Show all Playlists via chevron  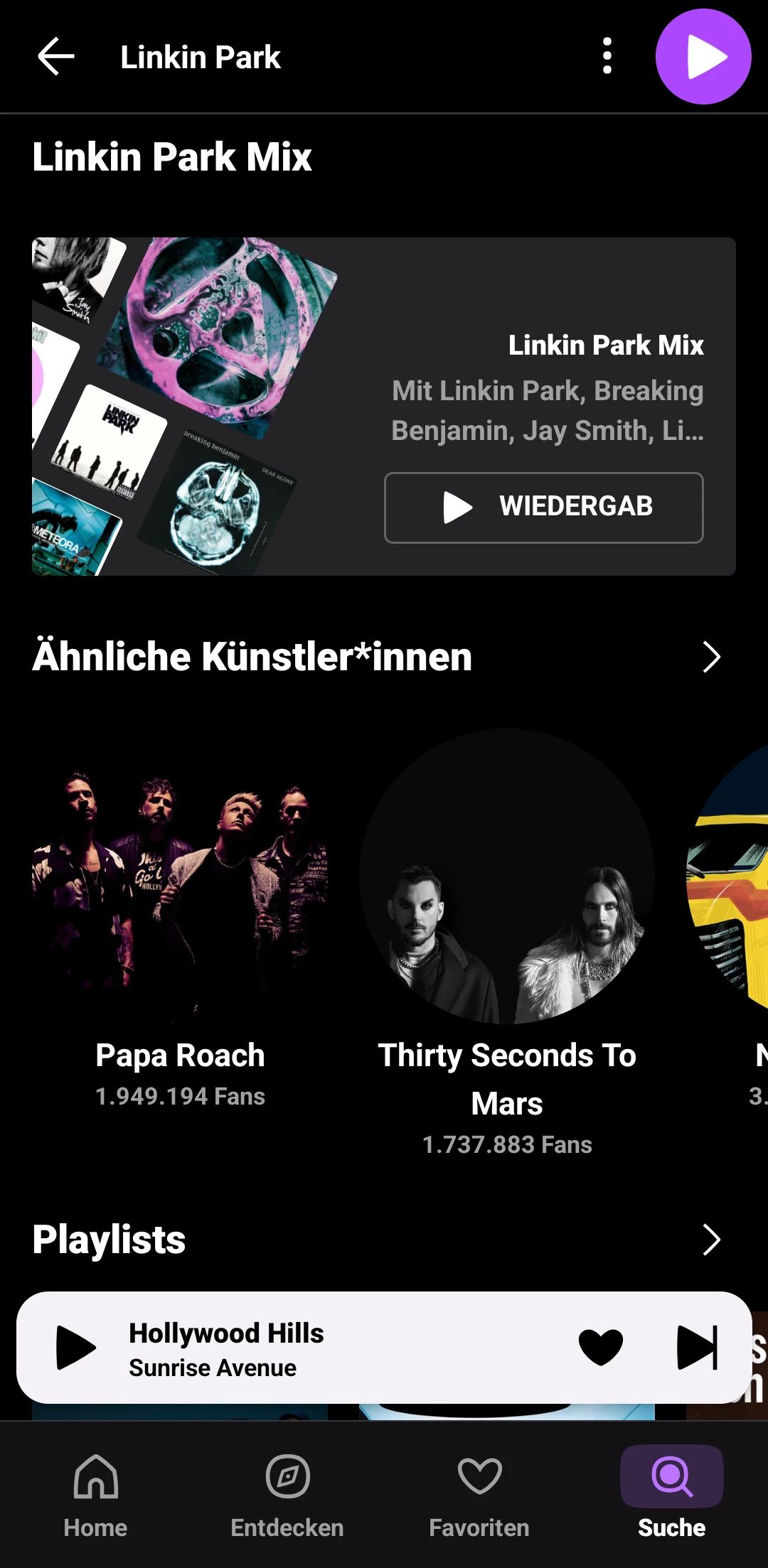tap(711, 1240)
